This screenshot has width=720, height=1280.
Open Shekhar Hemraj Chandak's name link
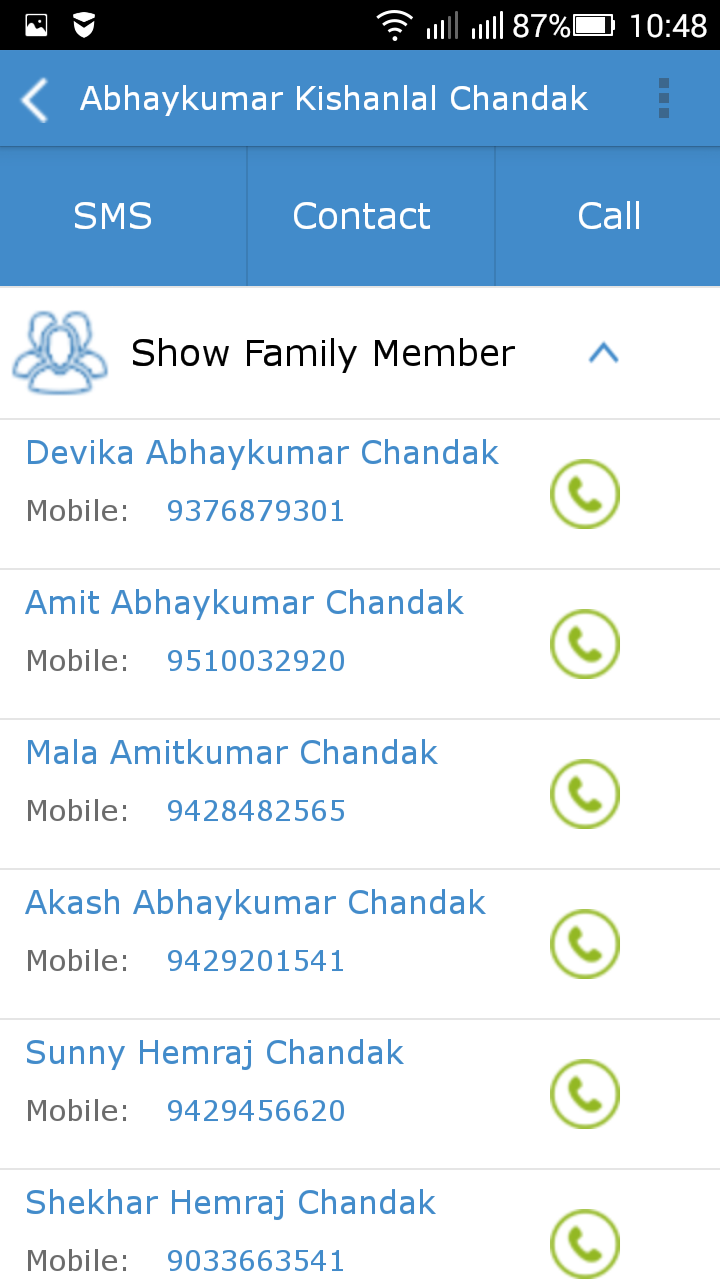click(x=231, y=1203)
